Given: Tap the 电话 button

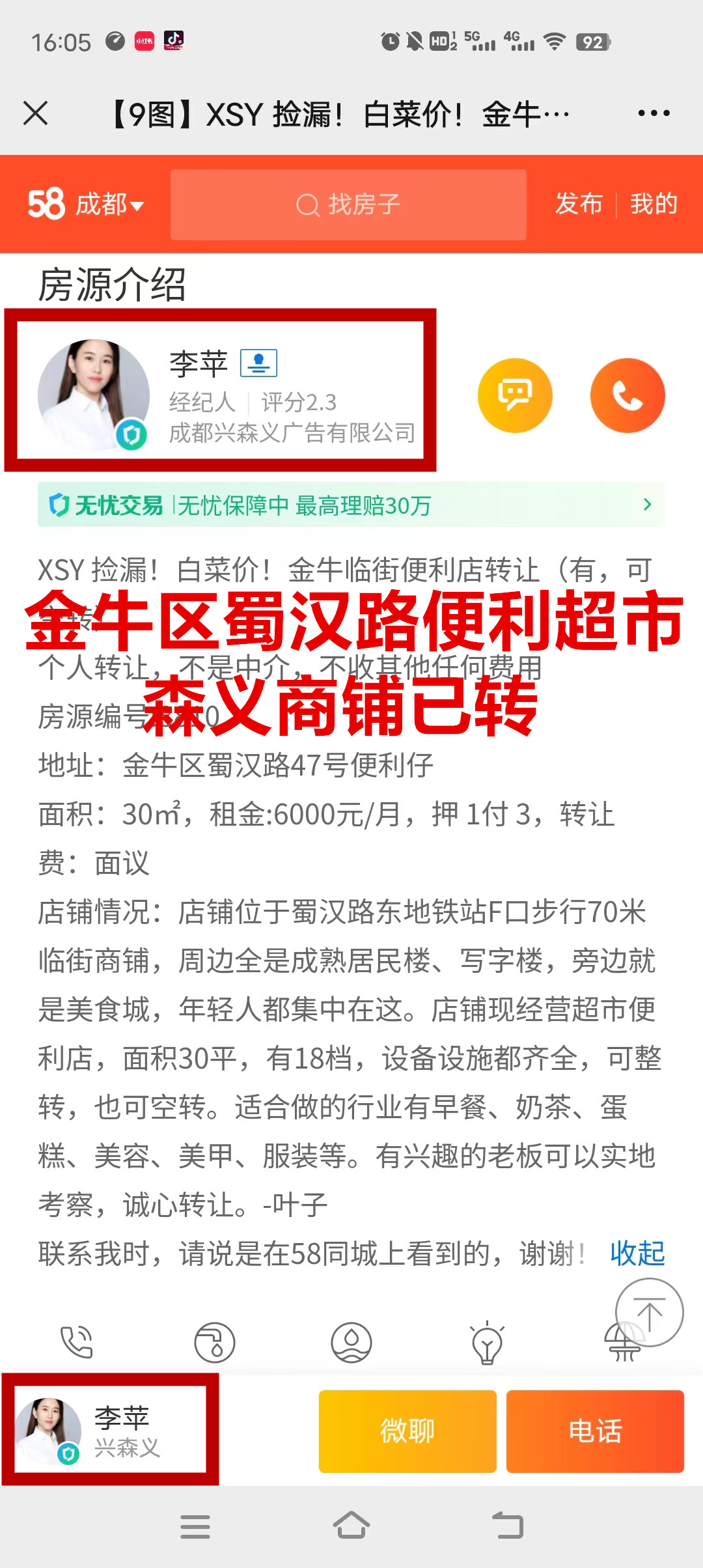Looking at the screenshot, I should [x=595, y=1431].
